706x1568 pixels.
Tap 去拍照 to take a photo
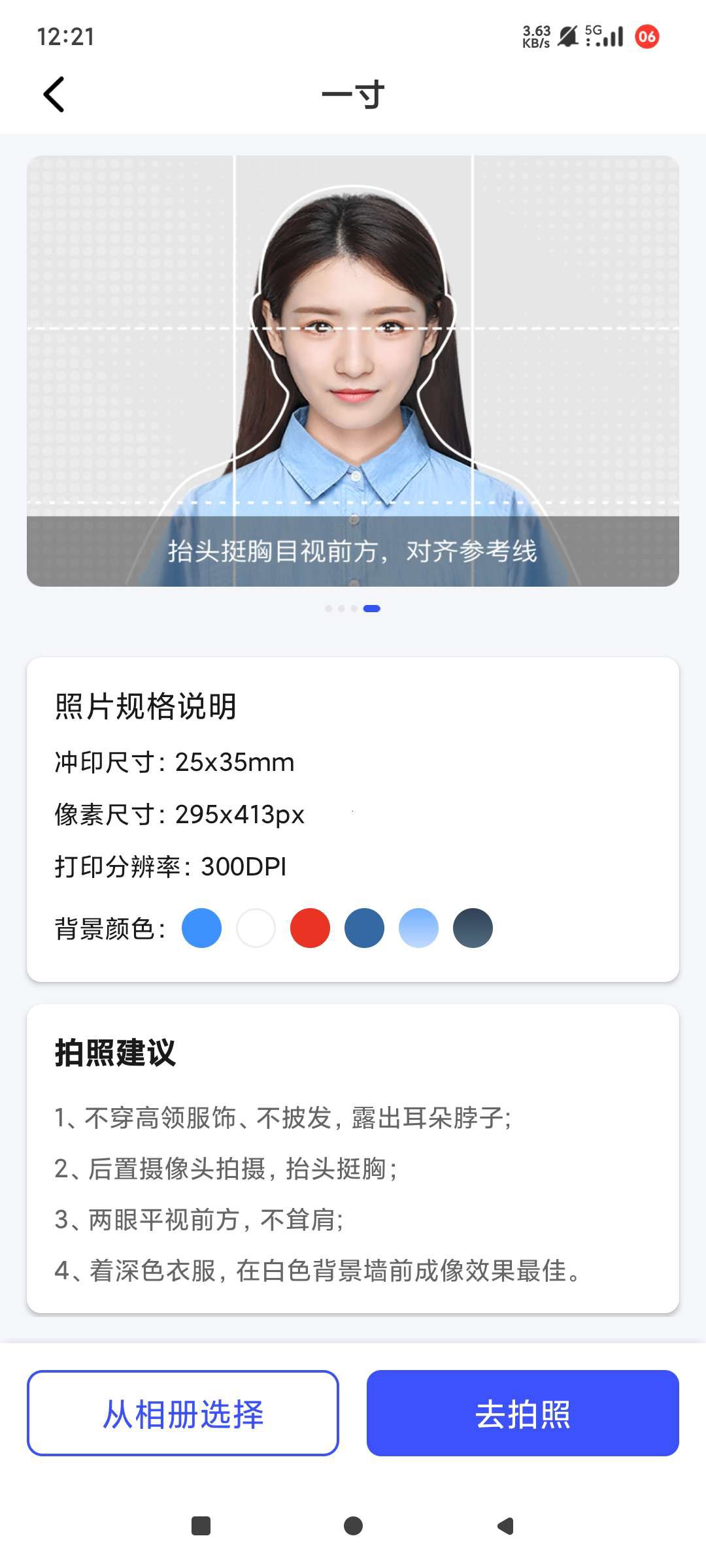(x=522, y=1413)
